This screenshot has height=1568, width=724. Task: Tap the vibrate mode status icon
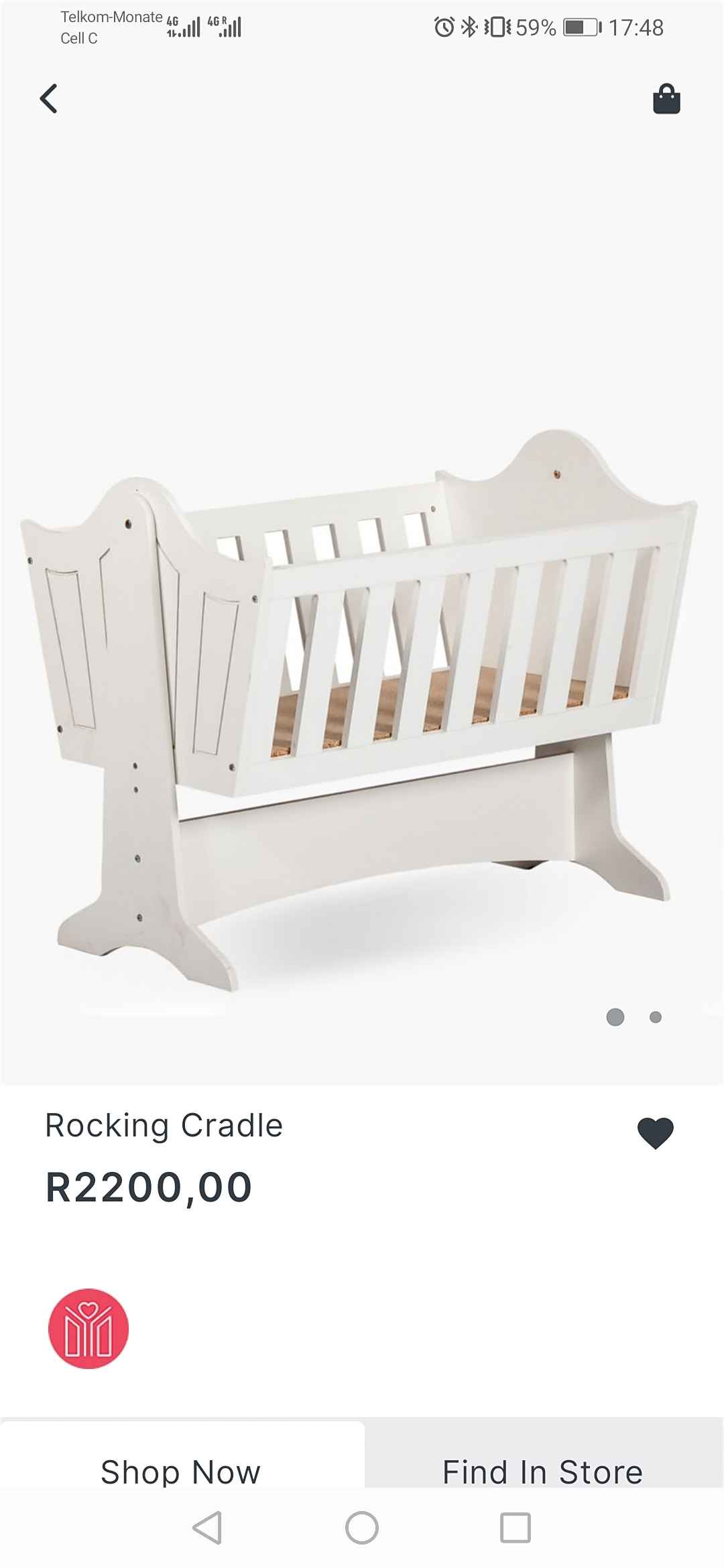[x=496, y=27]
